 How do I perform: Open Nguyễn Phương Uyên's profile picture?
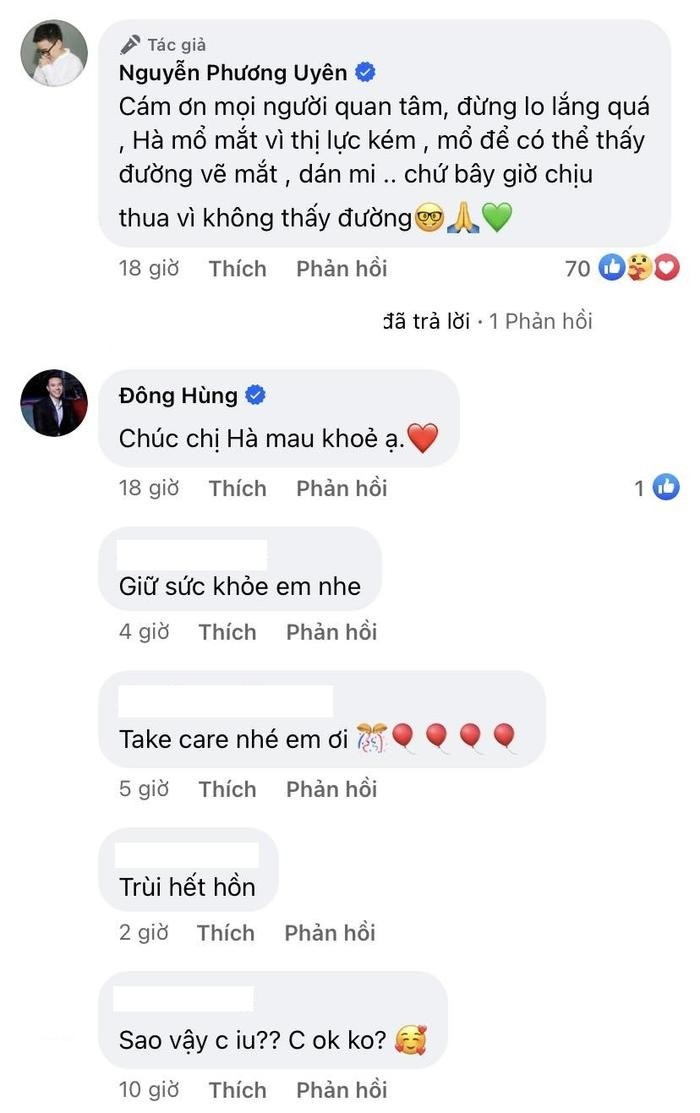pos(54,53)
